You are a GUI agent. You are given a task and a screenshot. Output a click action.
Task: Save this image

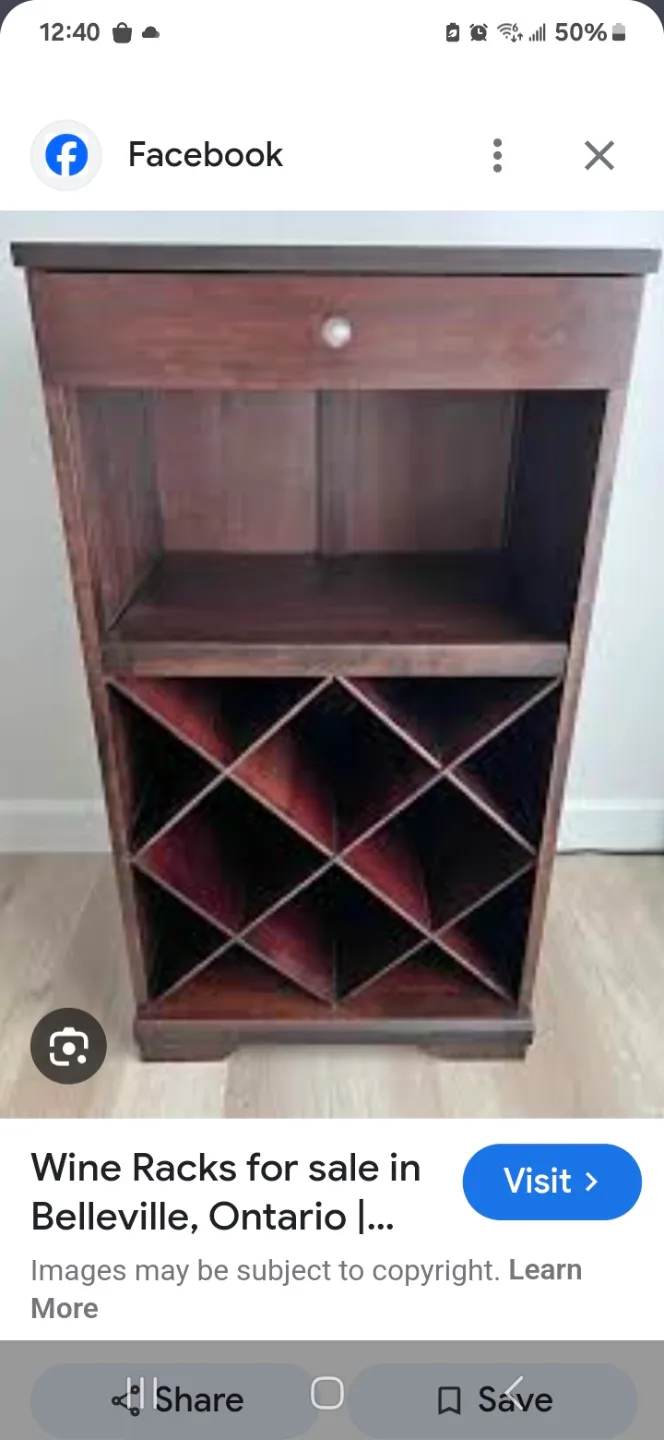[x=494, y=1400]
